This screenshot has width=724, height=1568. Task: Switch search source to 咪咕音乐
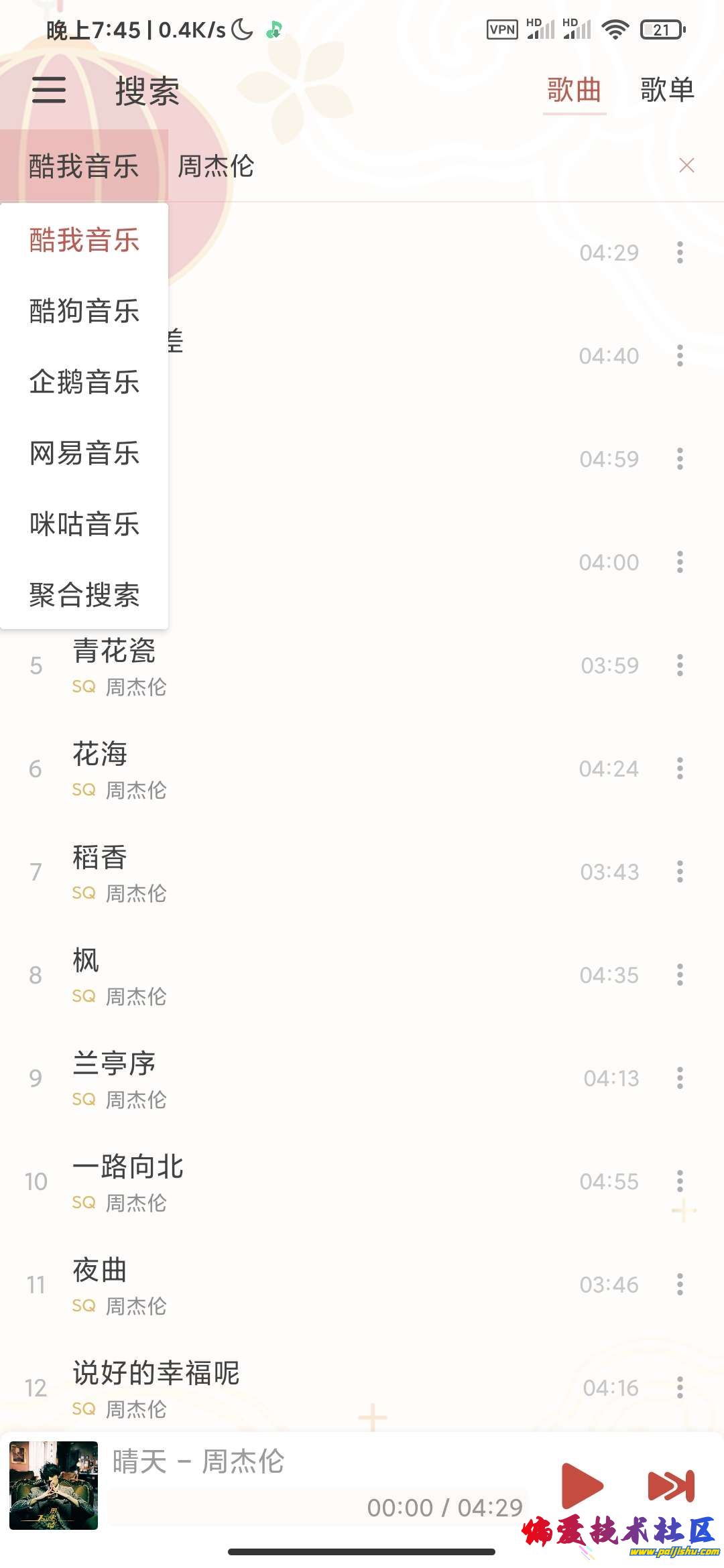click(84, 524)
